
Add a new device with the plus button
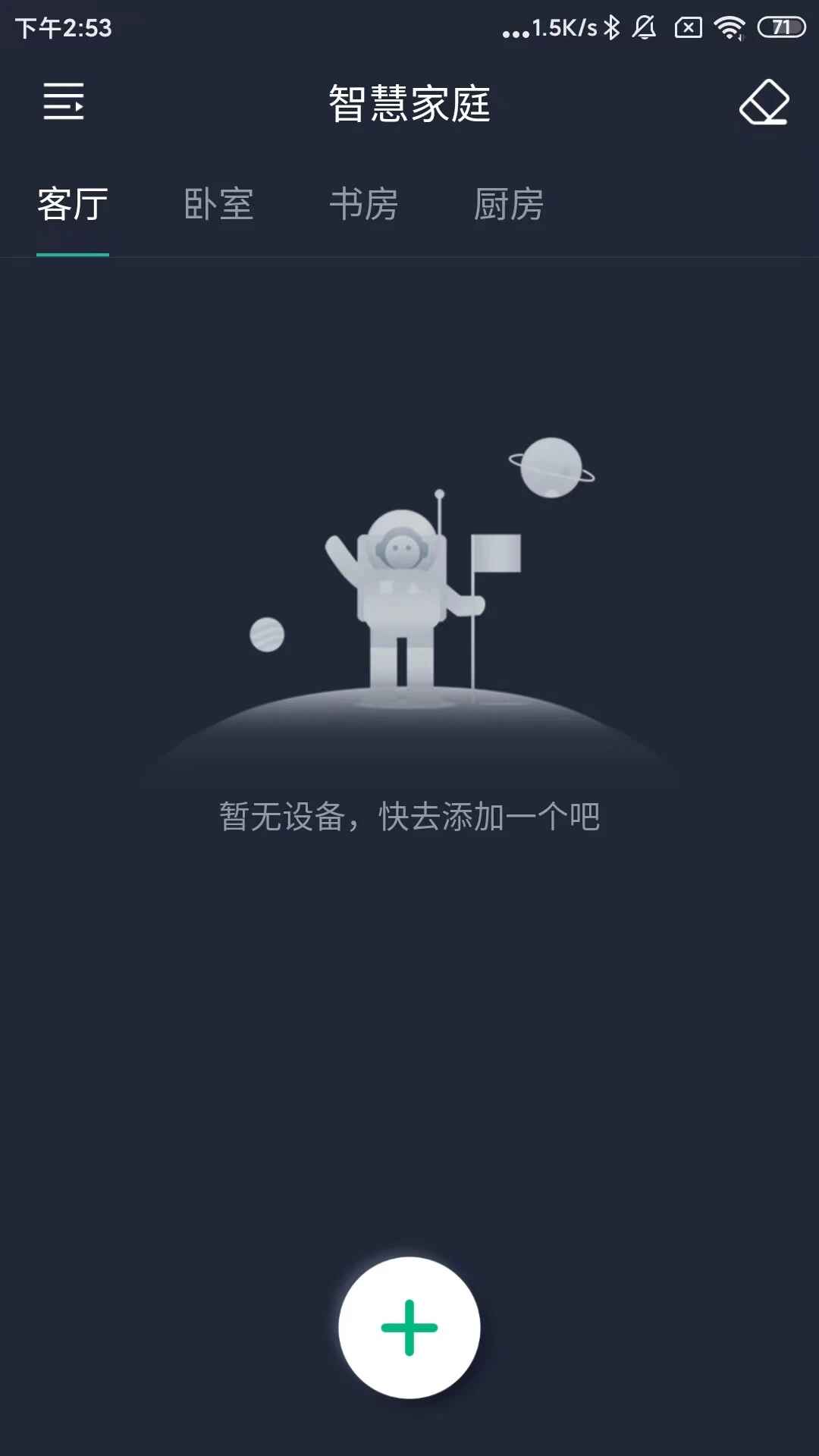pyautogui.click(x=409, y=1328)
